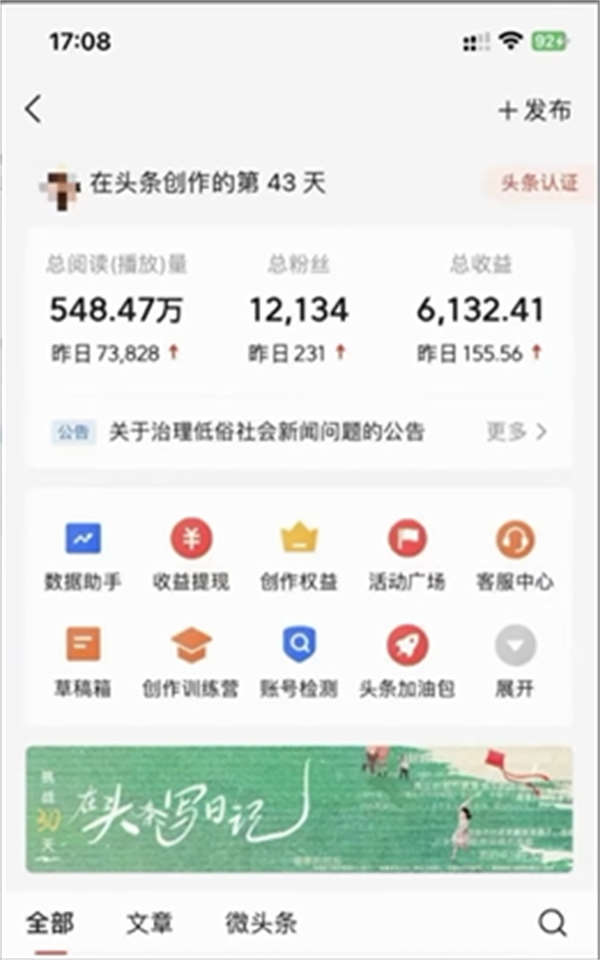Viewport: 600px width, 960px height.
Task: Open the 头条认证 certification badge
Action: pos(539,183)
